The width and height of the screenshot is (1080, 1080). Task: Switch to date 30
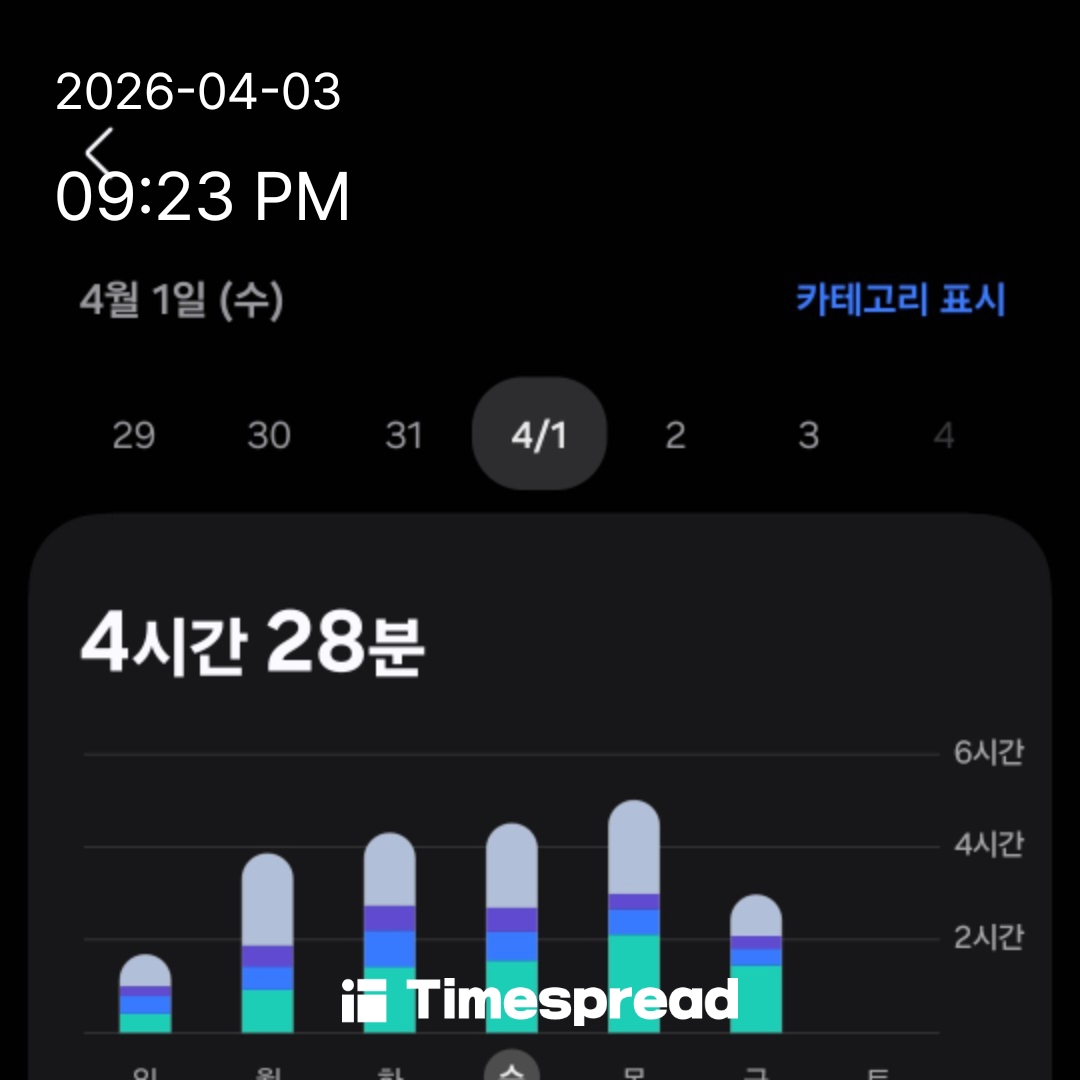pos(268,436)
